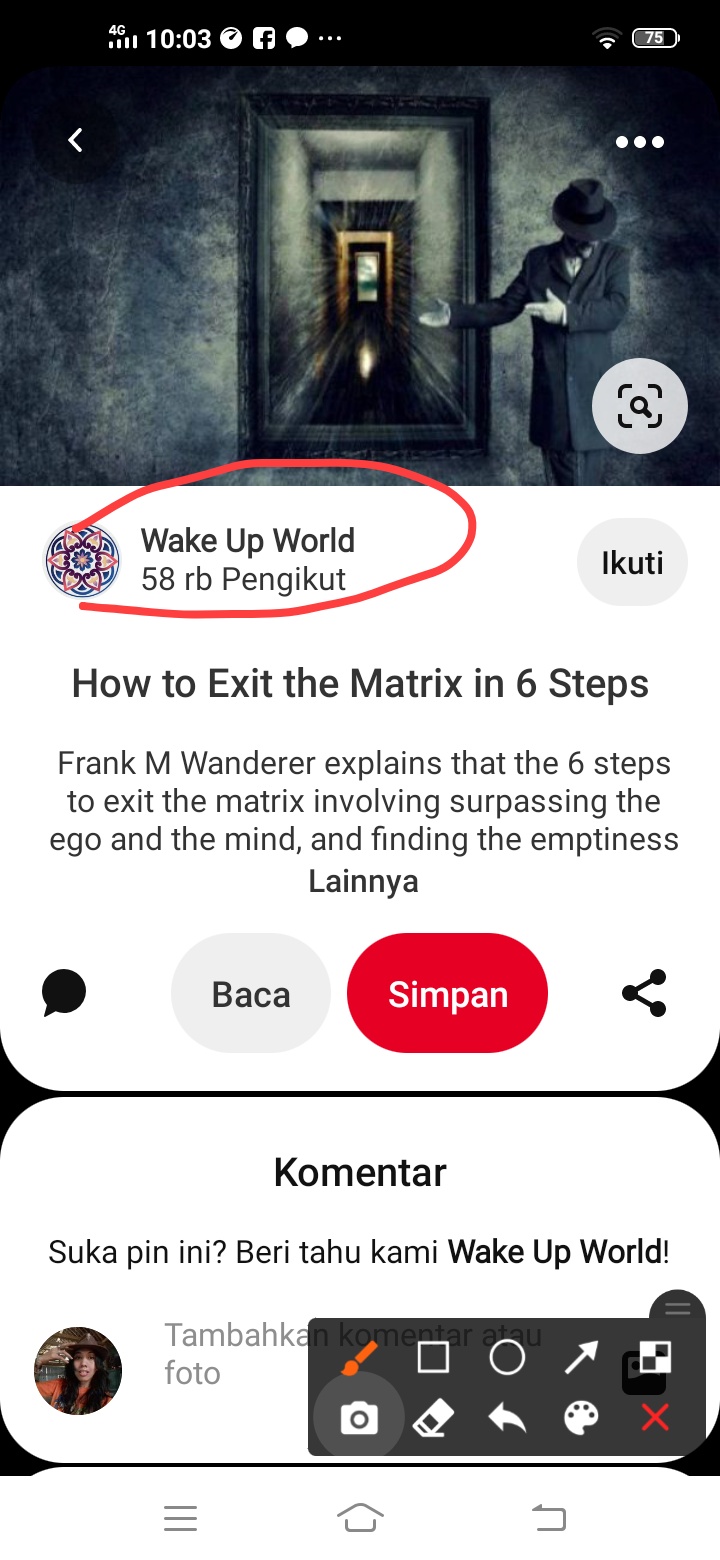Expand description with Lainnya
This screenshot has width=720, height=1560.
(363, 882)
